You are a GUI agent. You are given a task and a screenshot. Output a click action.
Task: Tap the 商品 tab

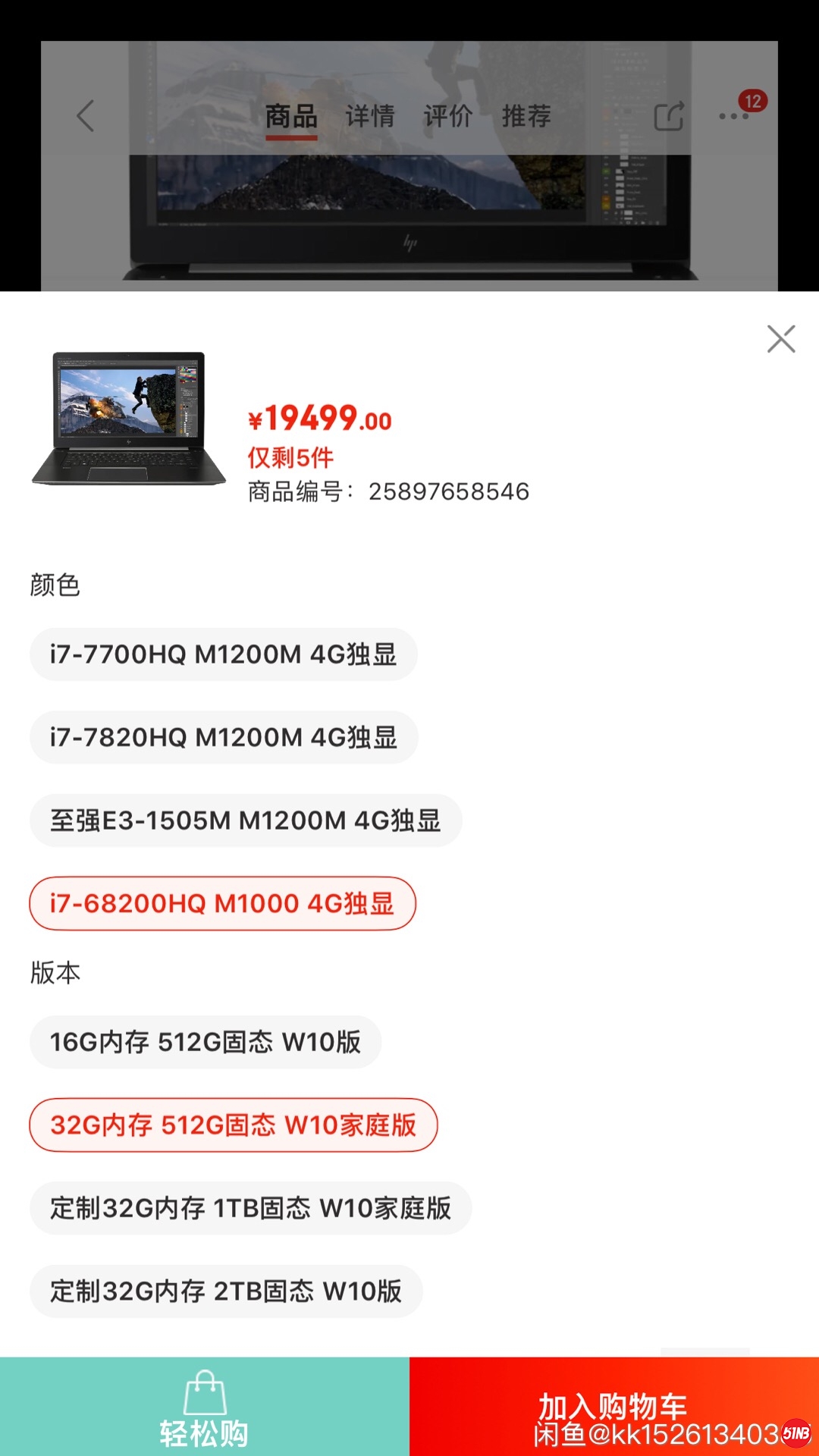[291, 116]
